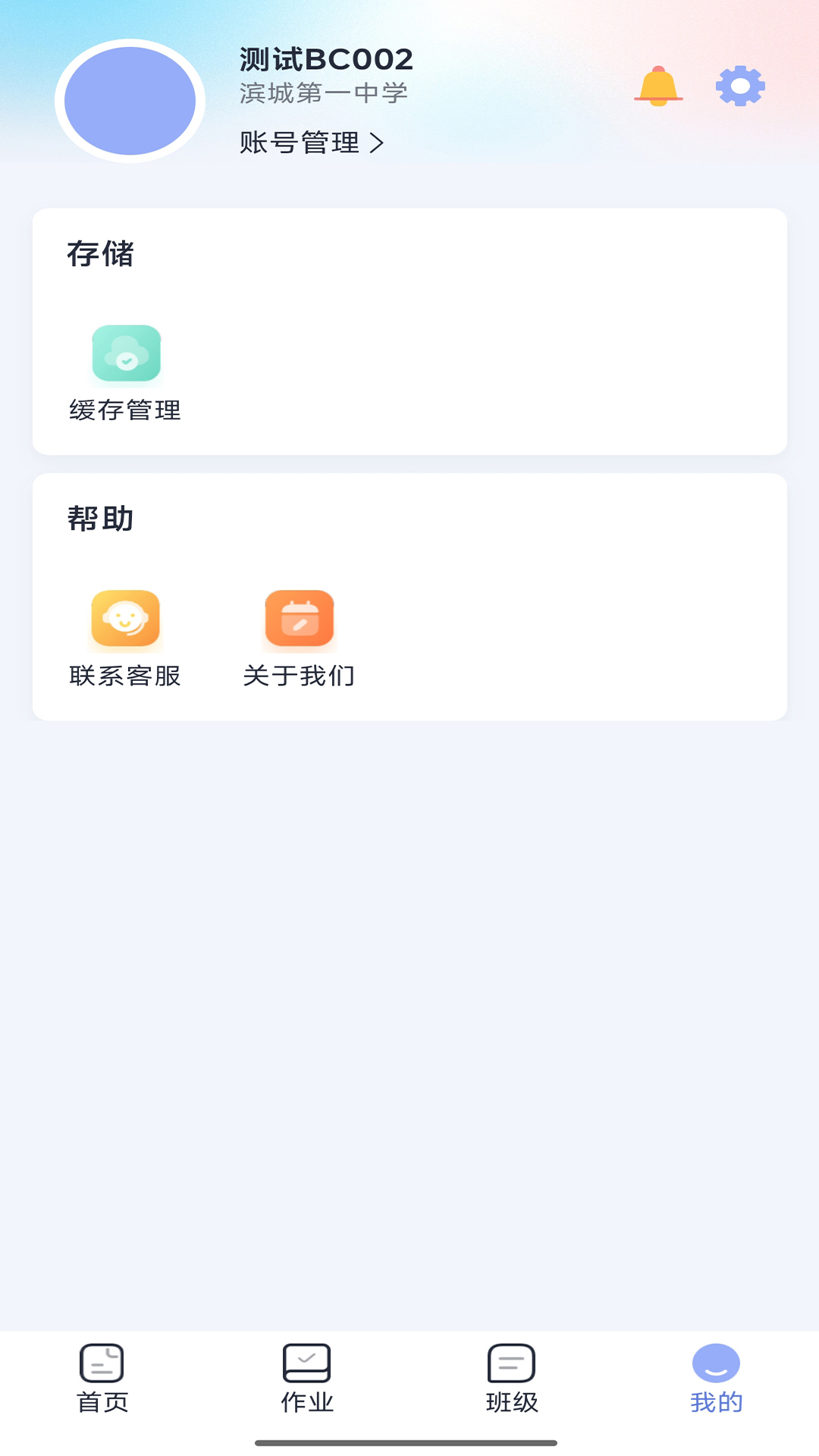This screenshot has width=819, height=1456.
Task: Switch to the 首页 tab
Action: tap(102, 1379)
